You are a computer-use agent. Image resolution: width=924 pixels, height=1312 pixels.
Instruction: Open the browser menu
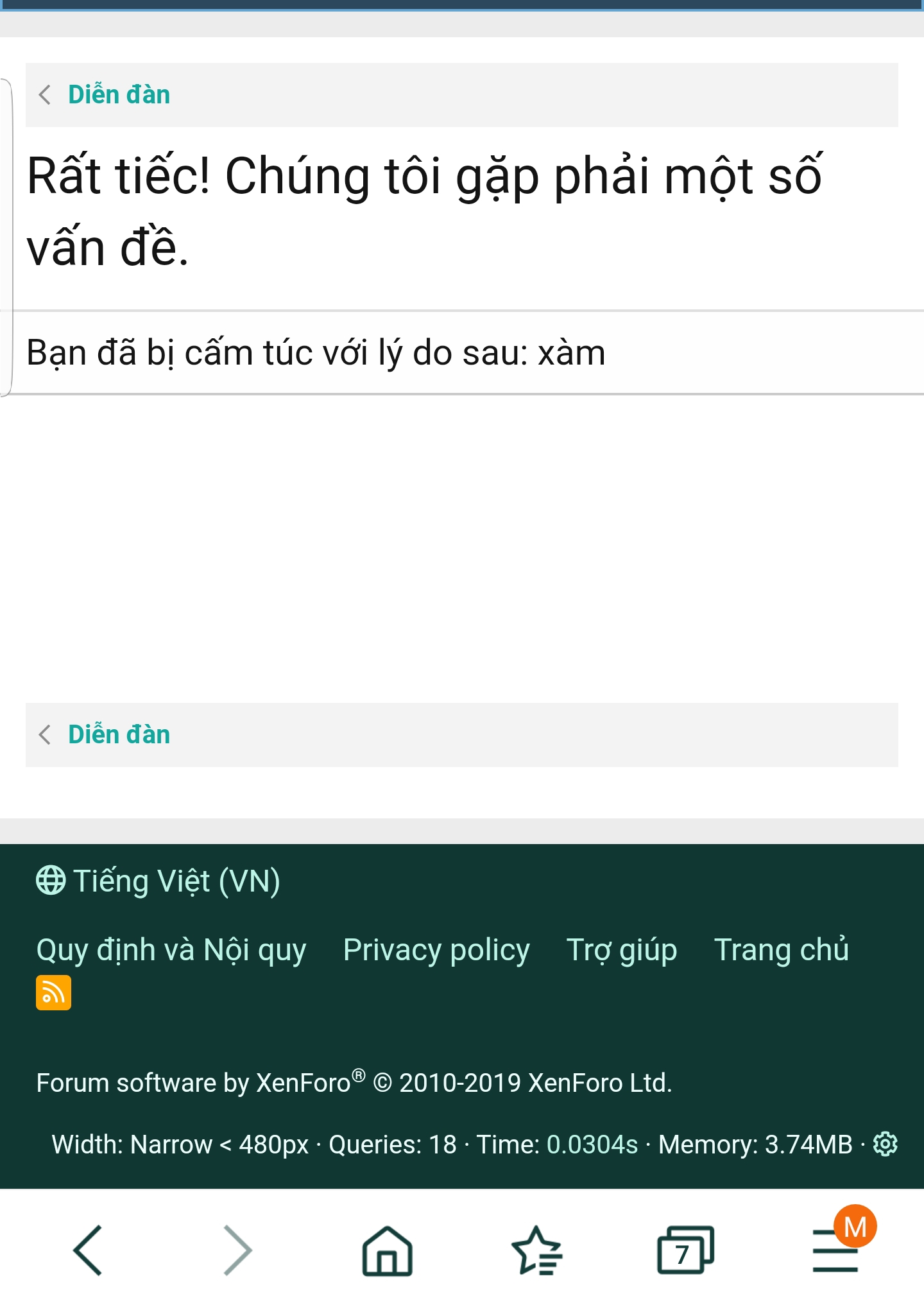(835, 1250)
